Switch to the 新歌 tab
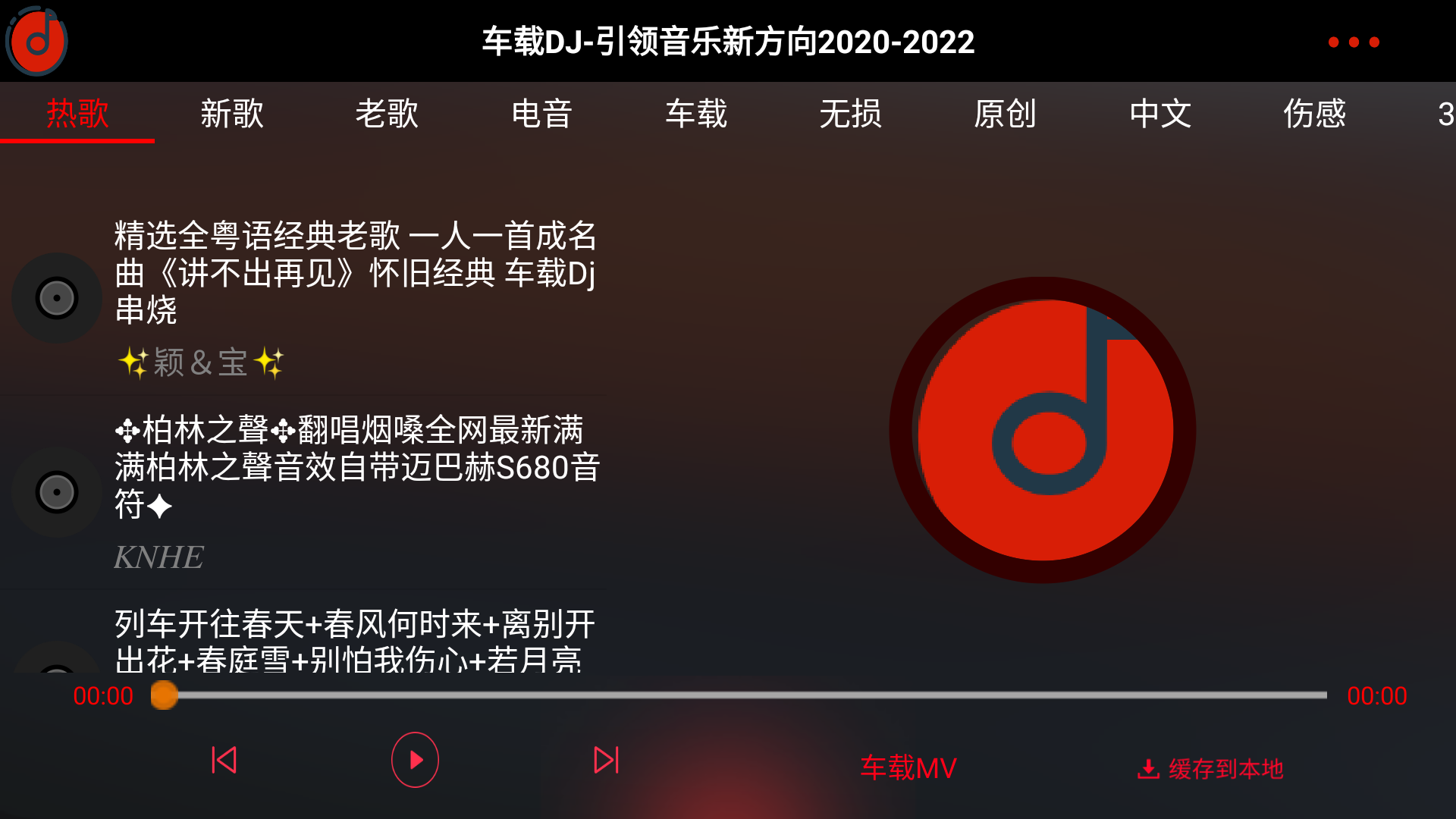Screen dimensions: 1456x819 (x=232, y=114)
